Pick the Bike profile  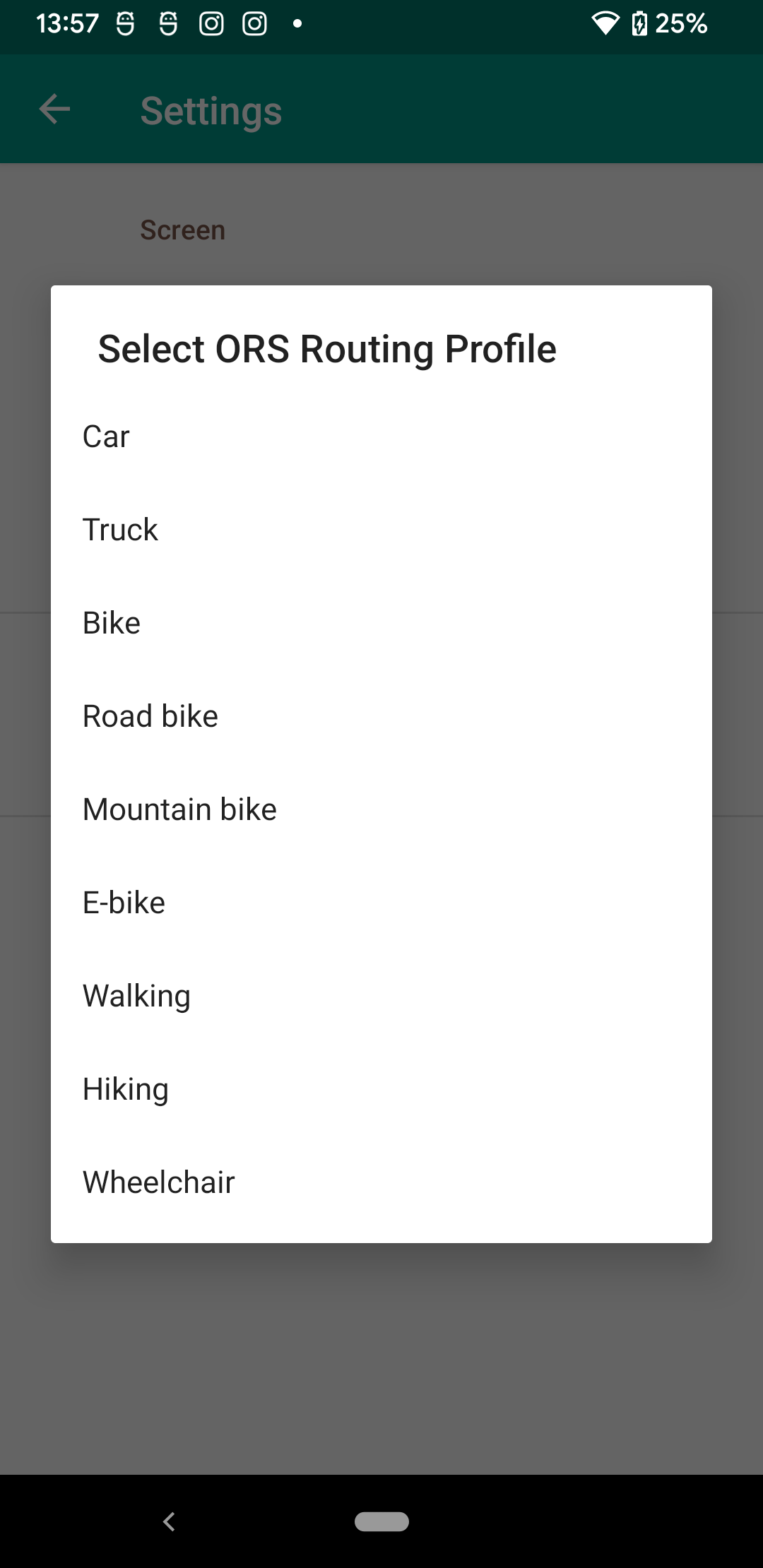(x=381, y=623)
